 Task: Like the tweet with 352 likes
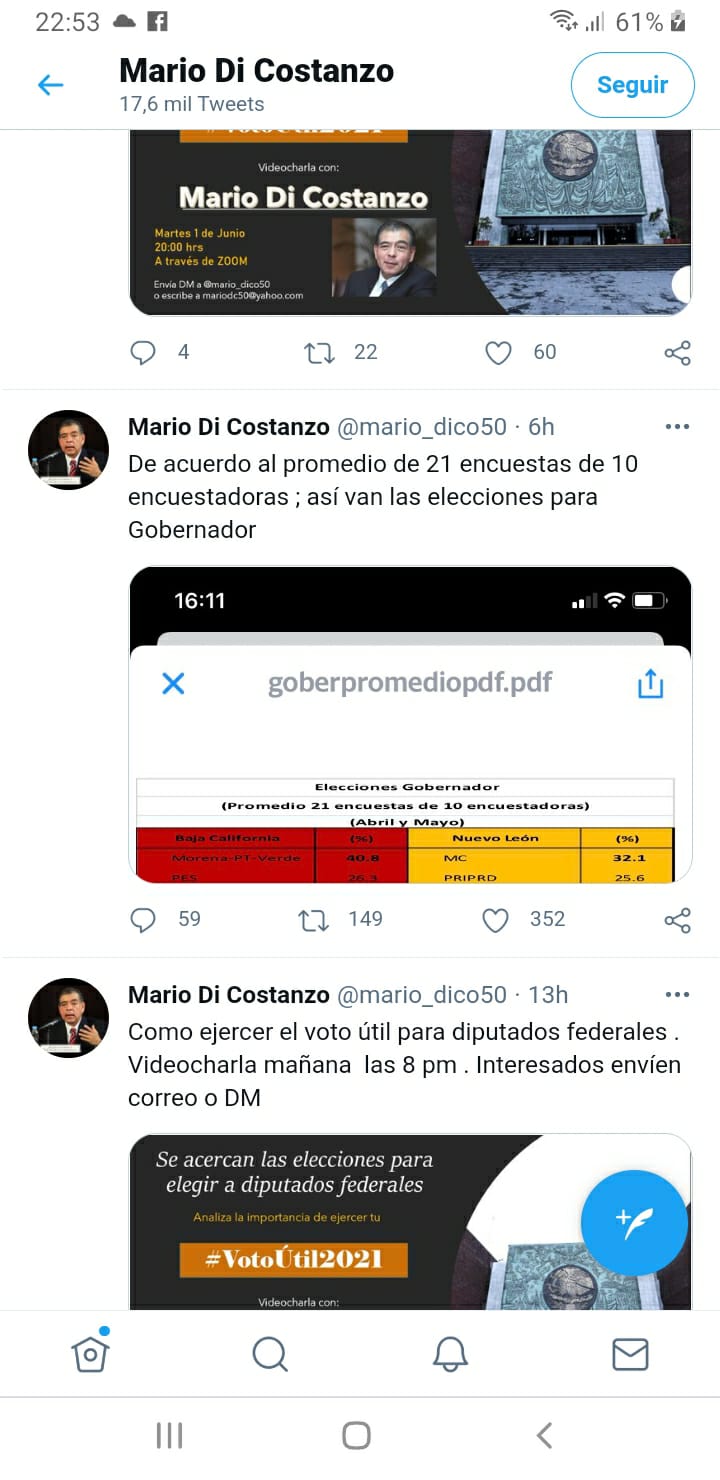click(x=496, y=919)
